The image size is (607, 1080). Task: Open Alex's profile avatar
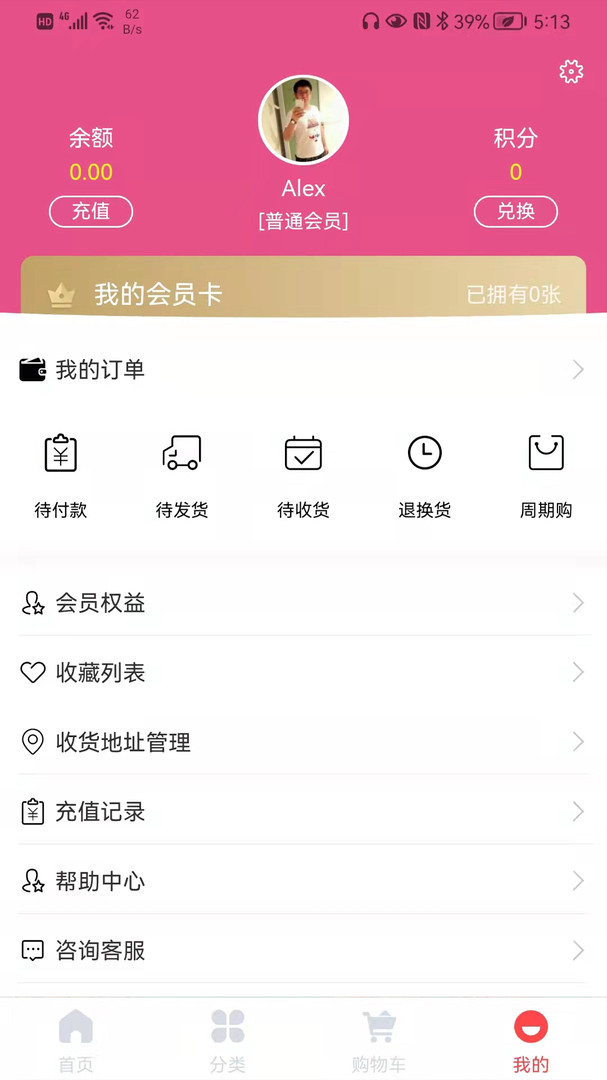(x=303, y=120)
